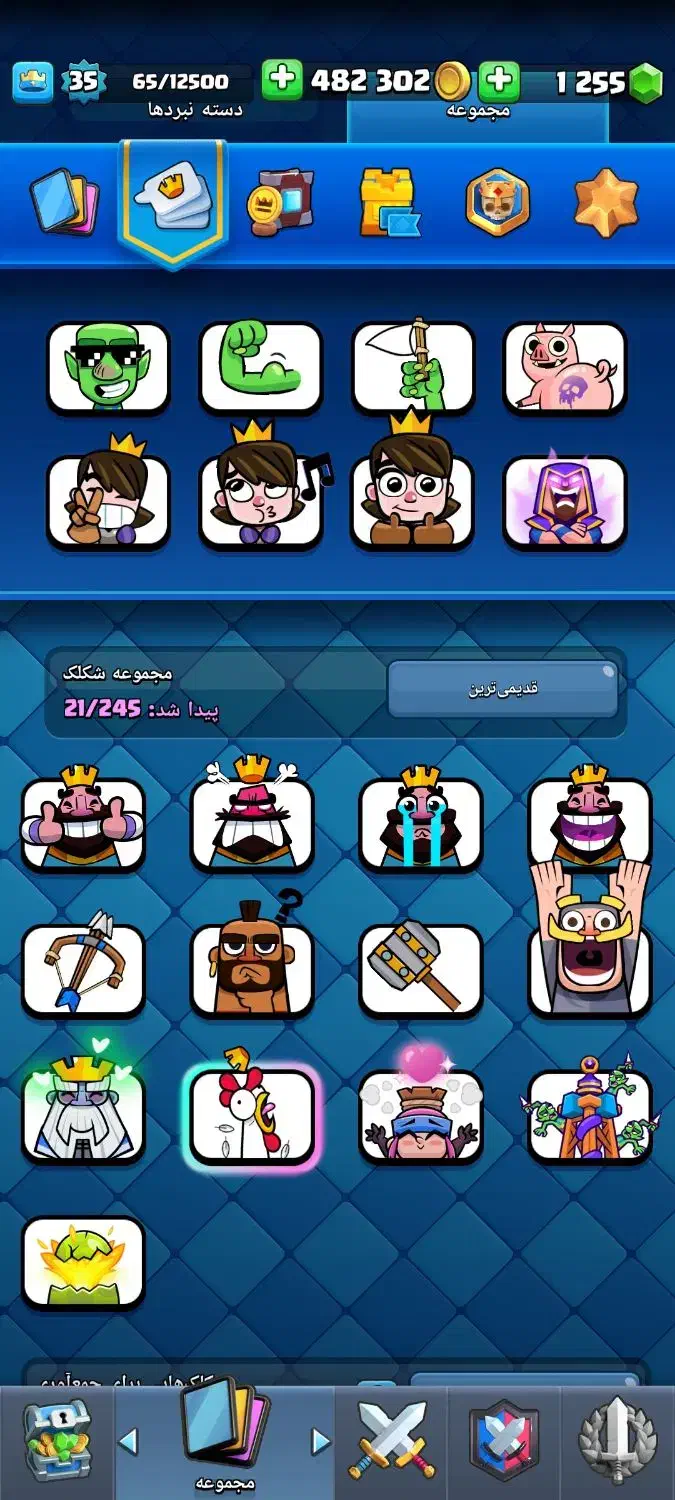The height and width of the screenshot is (1500, 675).
Task: Select the purple evolved wizard emote
Action: pyautogui.click(x=565, y=502)
